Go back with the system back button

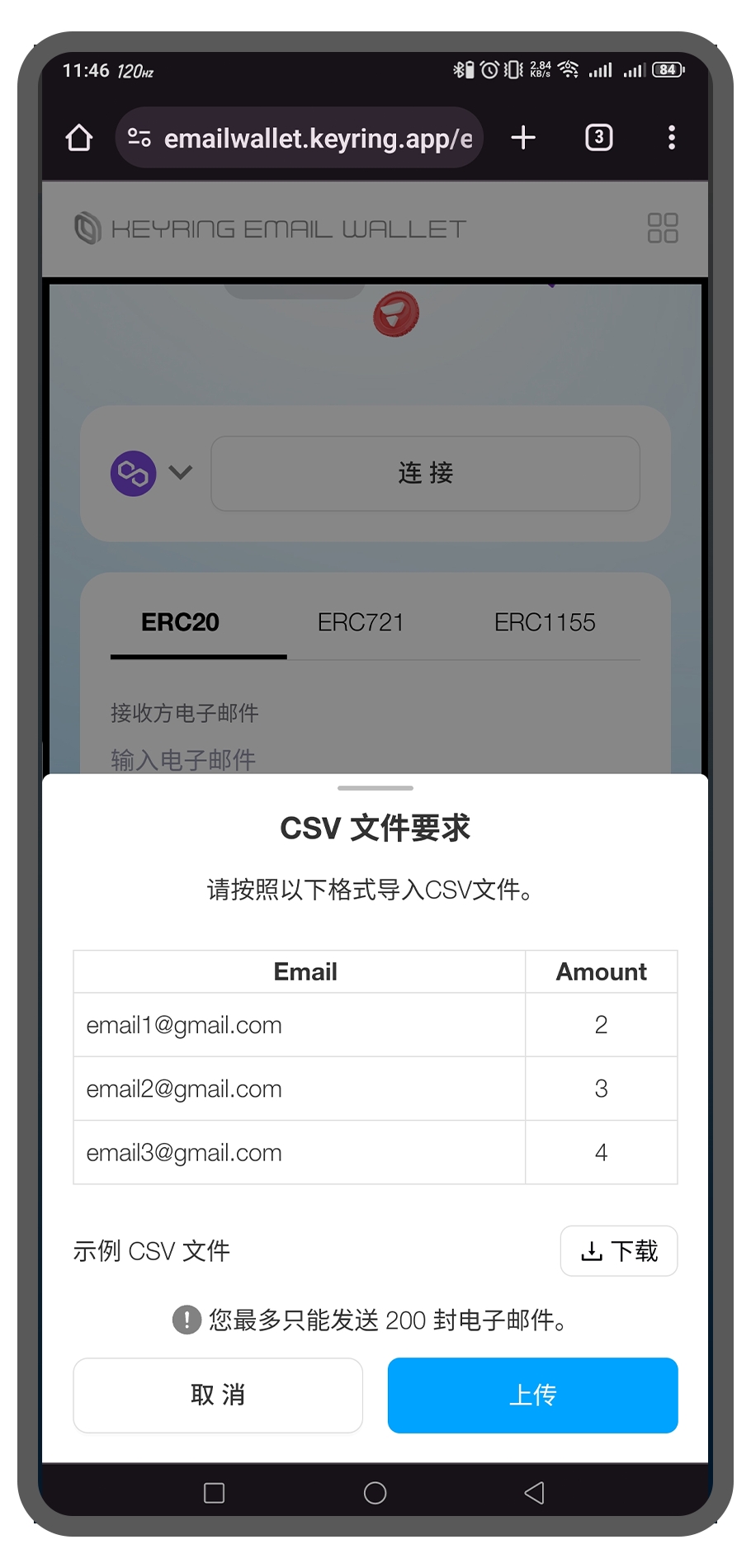coord(535,1493)
